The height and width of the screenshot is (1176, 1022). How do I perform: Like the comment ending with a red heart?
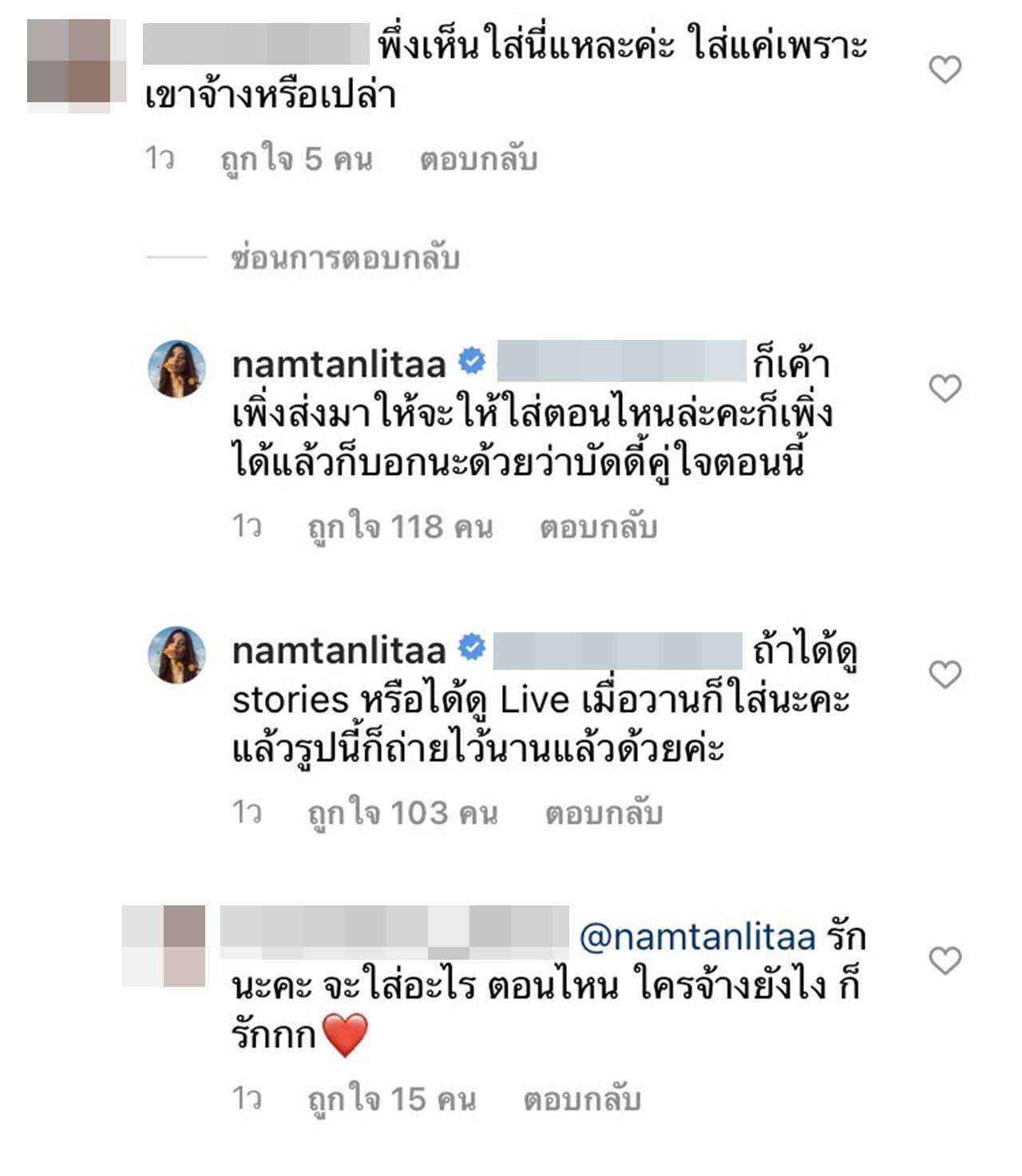945,960
